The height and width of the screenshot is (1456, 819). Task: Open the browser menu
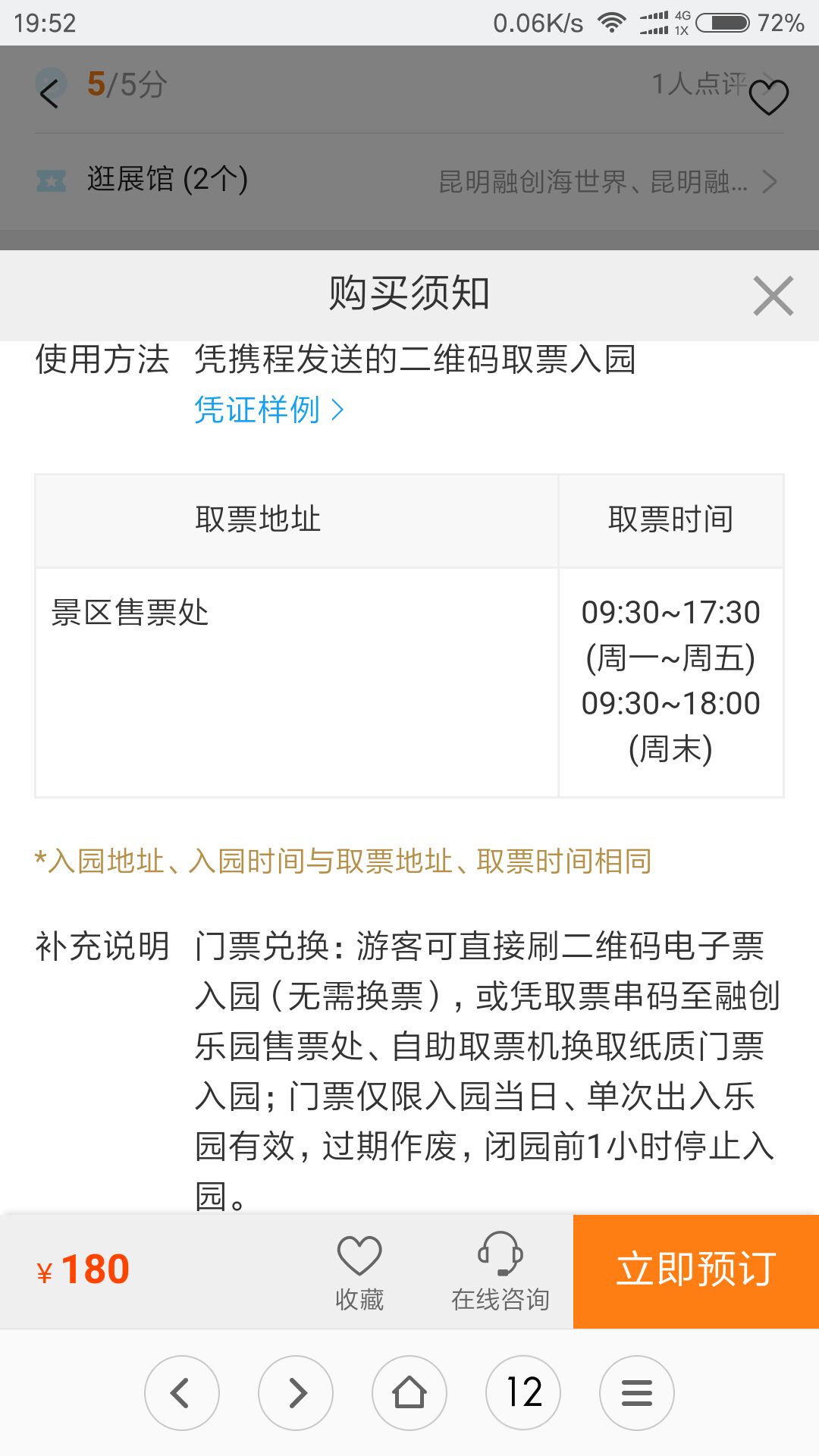click(x=637, y=1393)
